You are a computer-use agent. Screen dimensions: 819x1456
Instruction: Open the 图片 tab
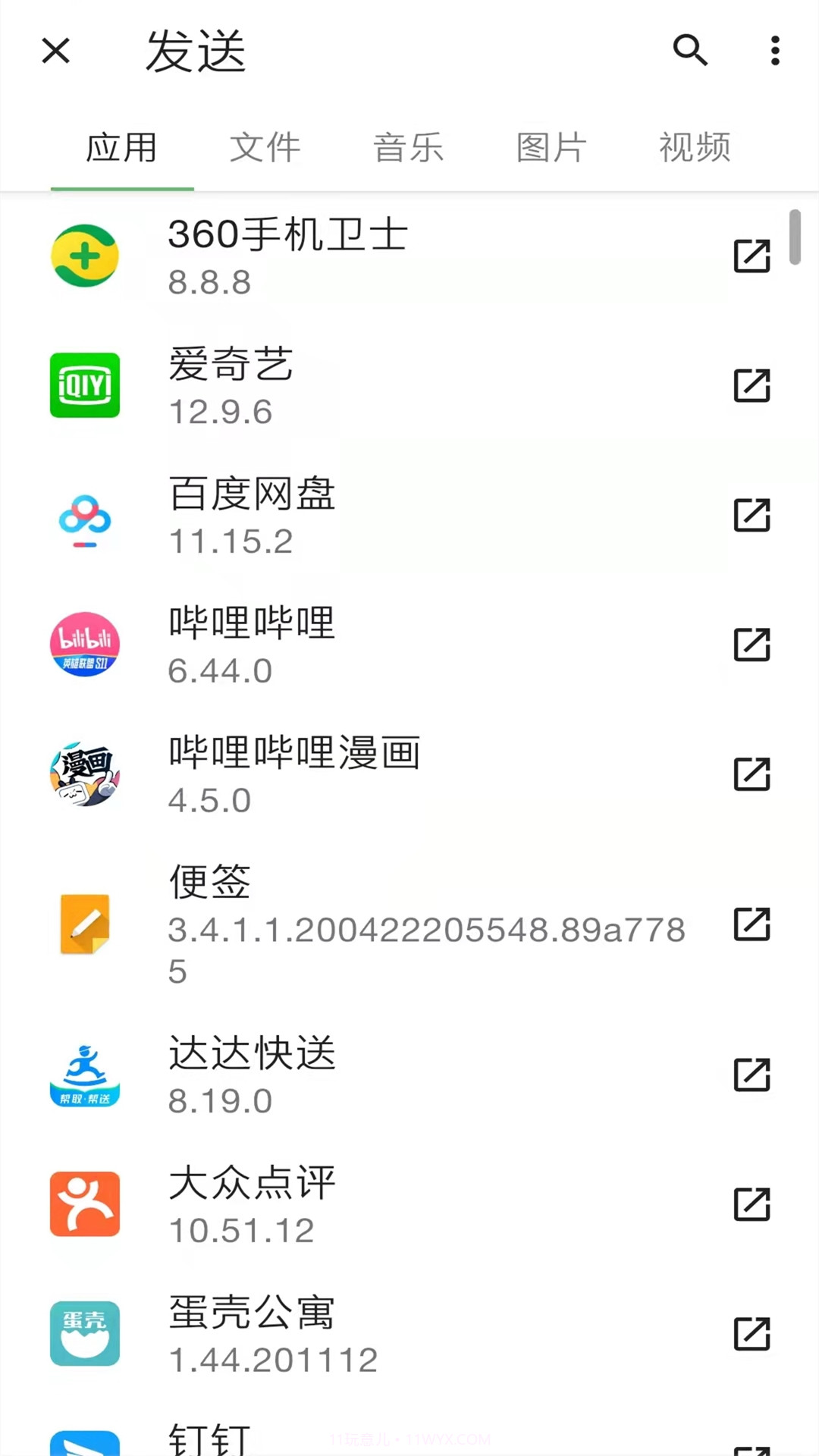tap(551, 149)
